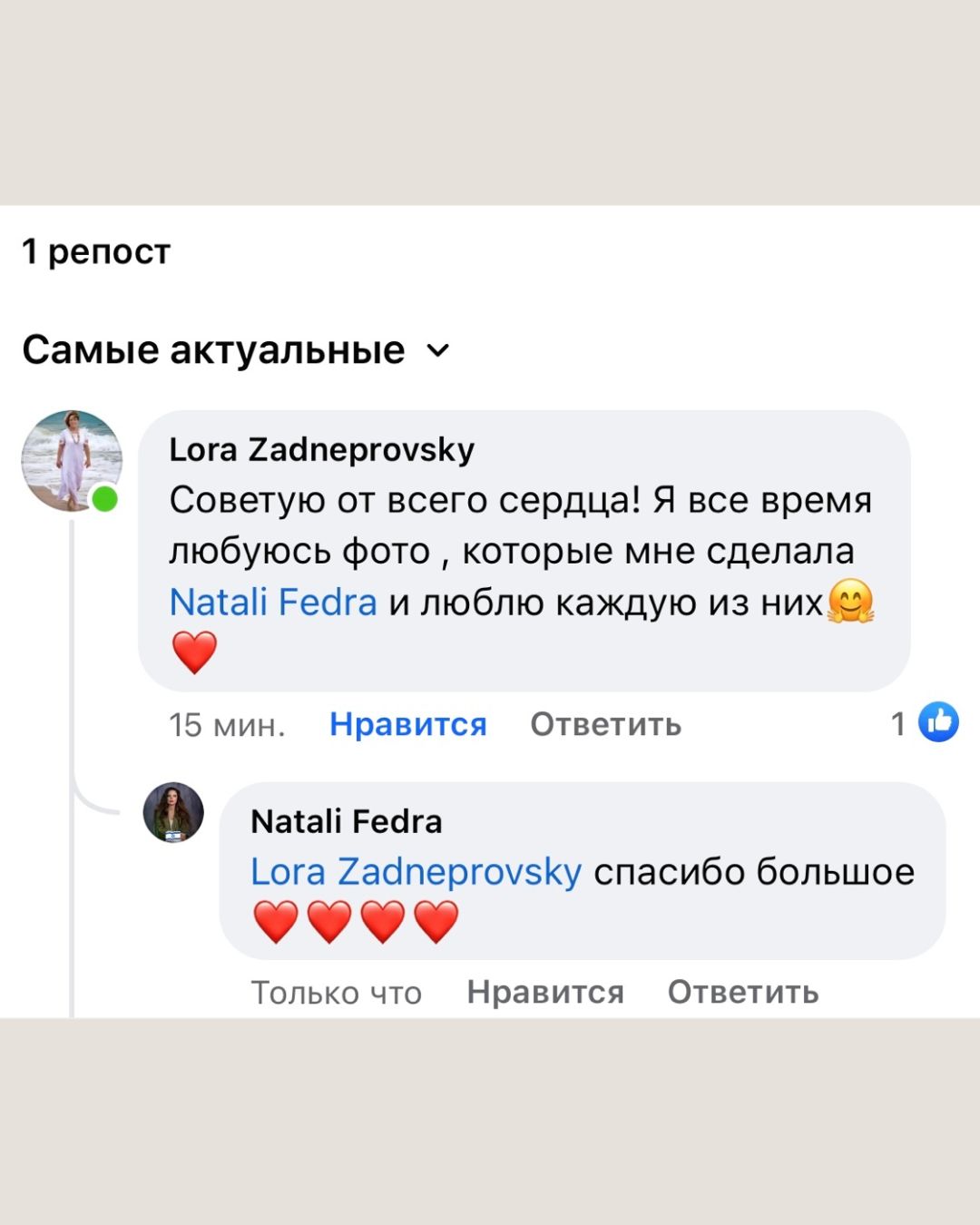Open the comment sorting dropdown labeled Самые актуальные
This screenshot has height=1225, width=980.
[212, 349]
